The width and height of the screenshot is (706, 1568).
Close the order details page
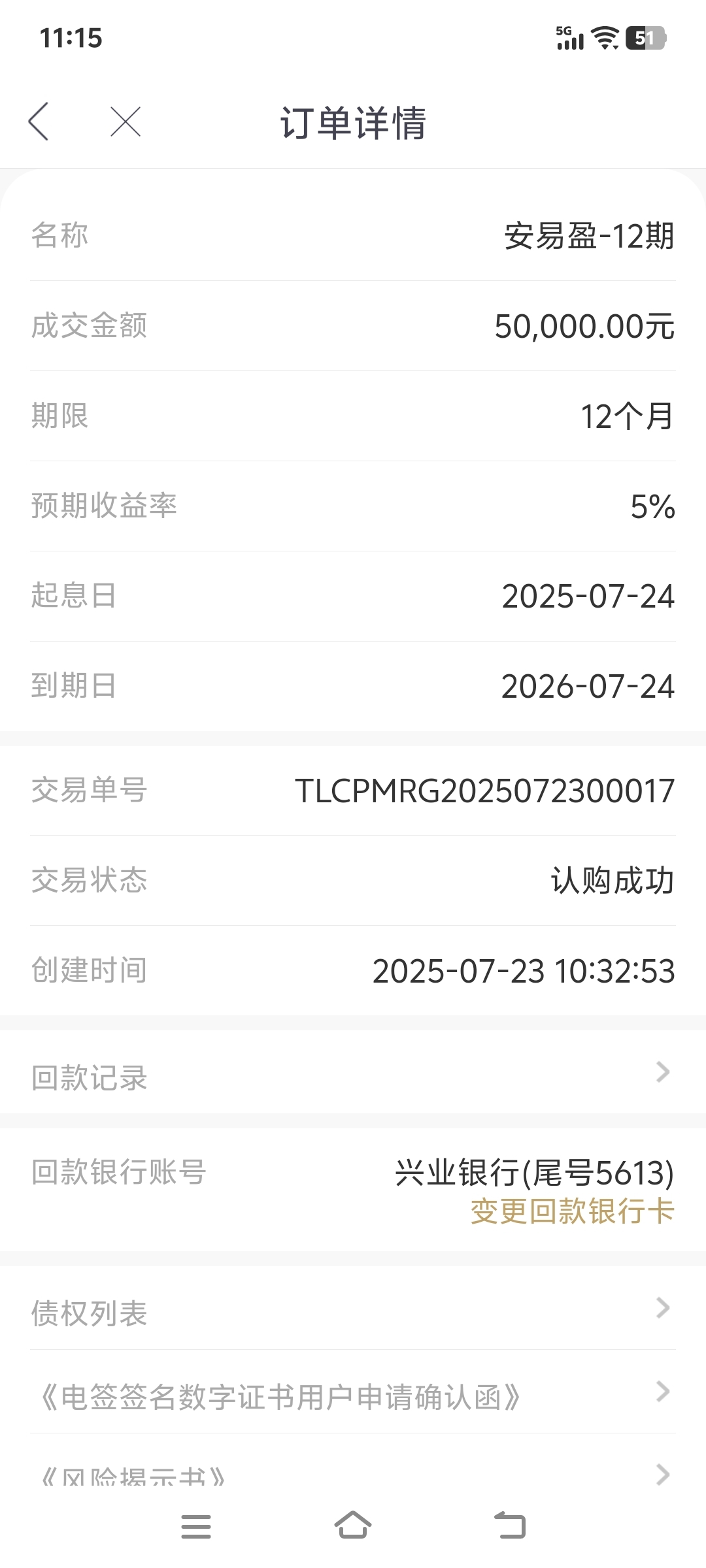pyautogui.click(x=126, y=122)
